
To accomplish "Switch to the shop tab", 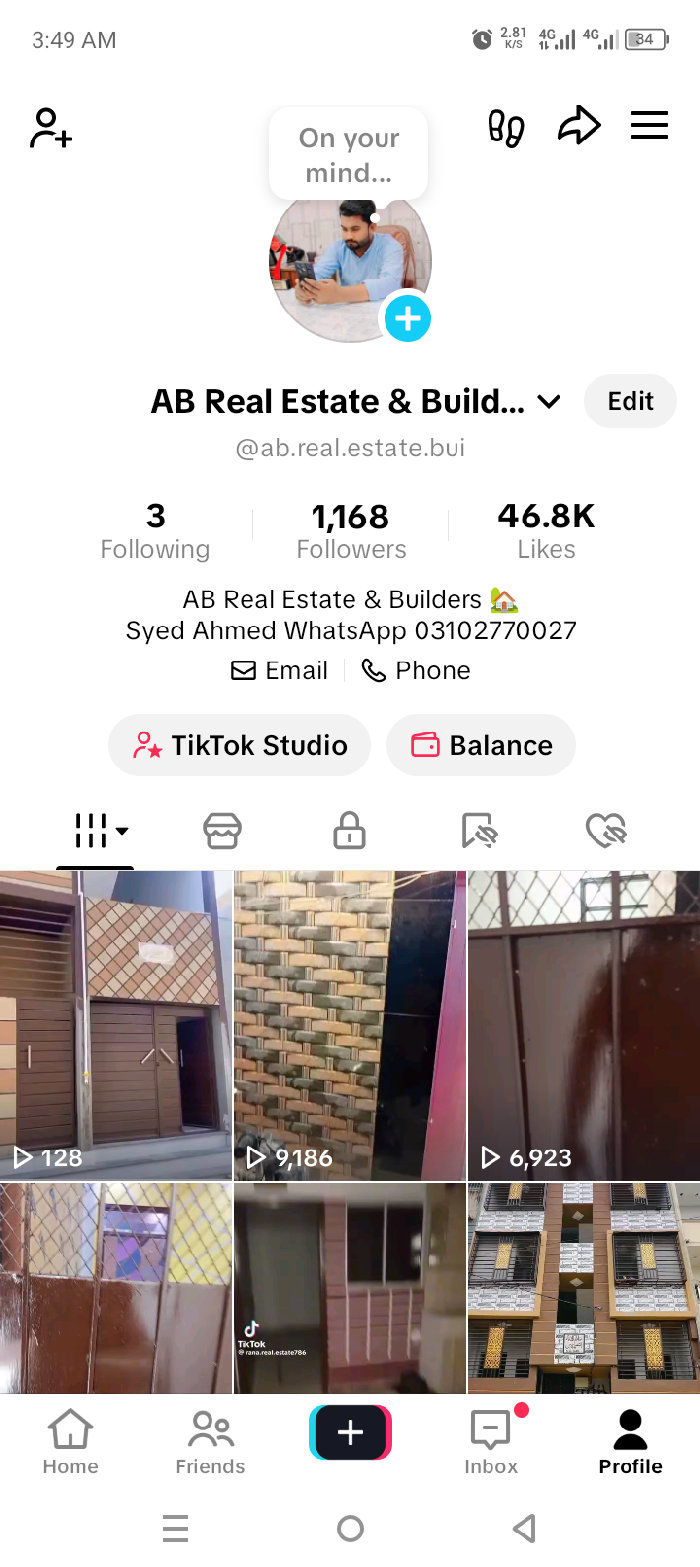I will [x=221, y=830].
